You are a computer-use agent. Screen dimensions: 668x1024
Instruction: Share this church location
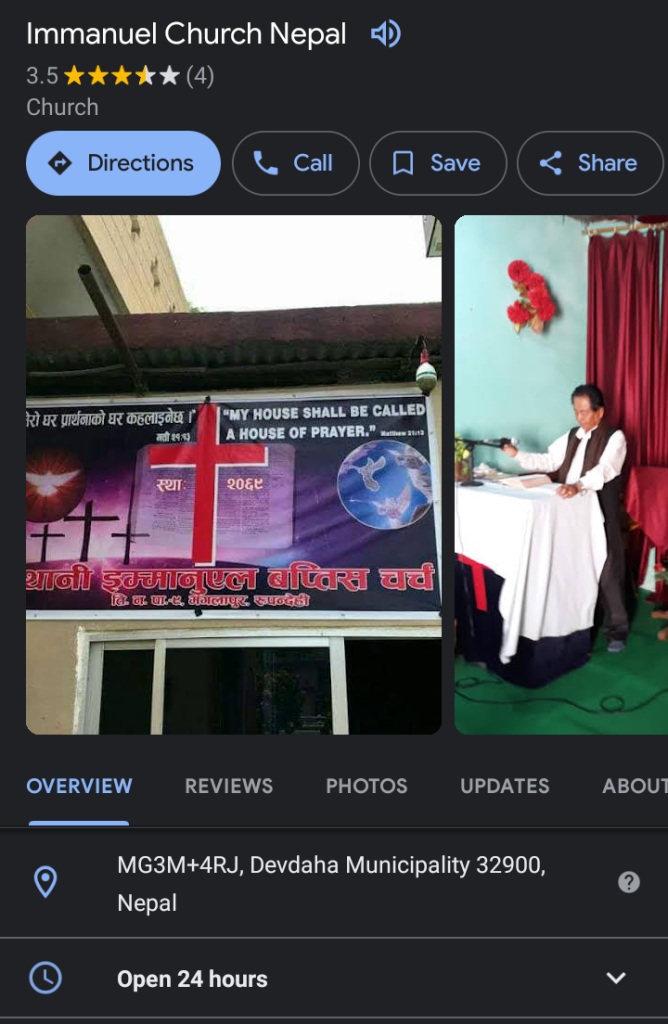589,163
